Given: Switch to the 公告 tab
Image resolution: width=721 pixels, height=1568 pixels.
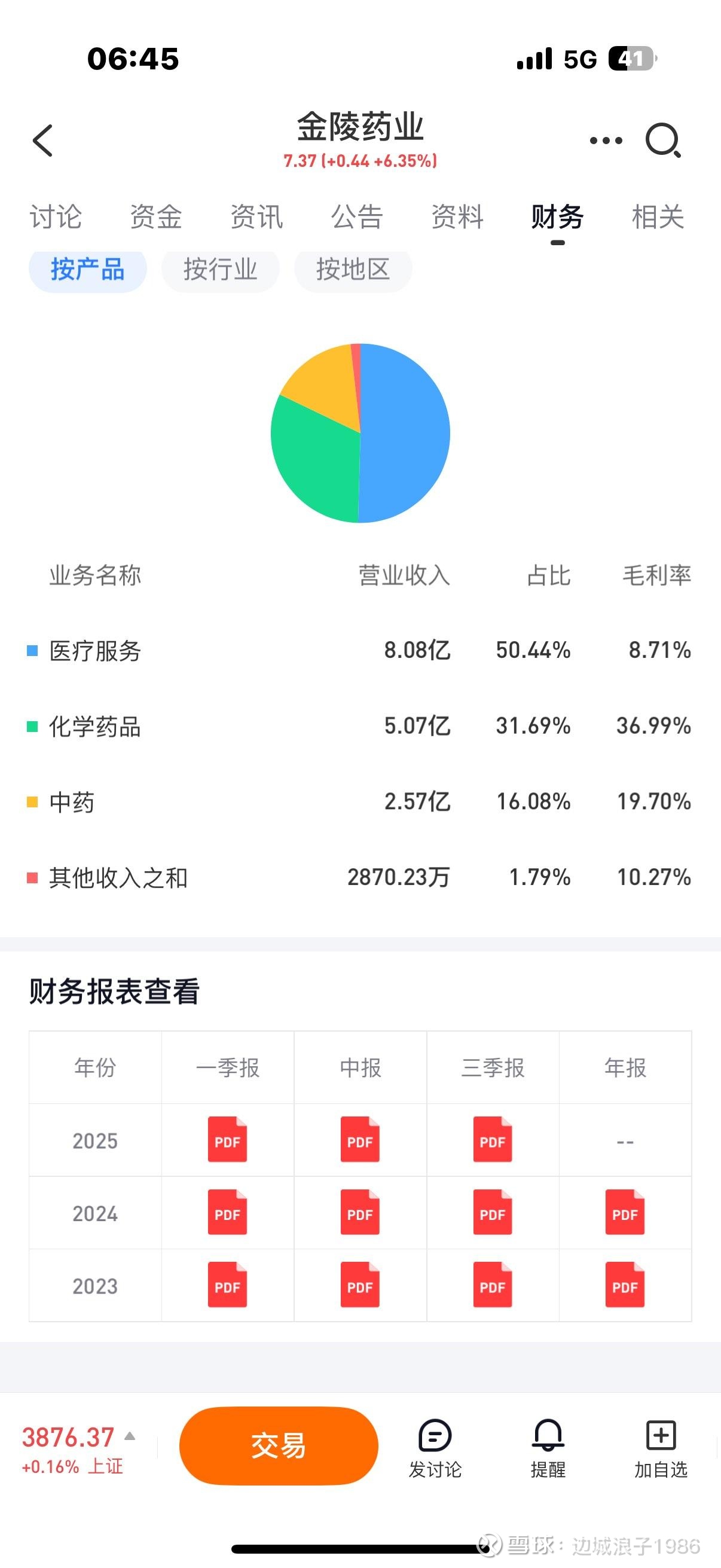Looking at the screenshot, I should click(356, 217).
